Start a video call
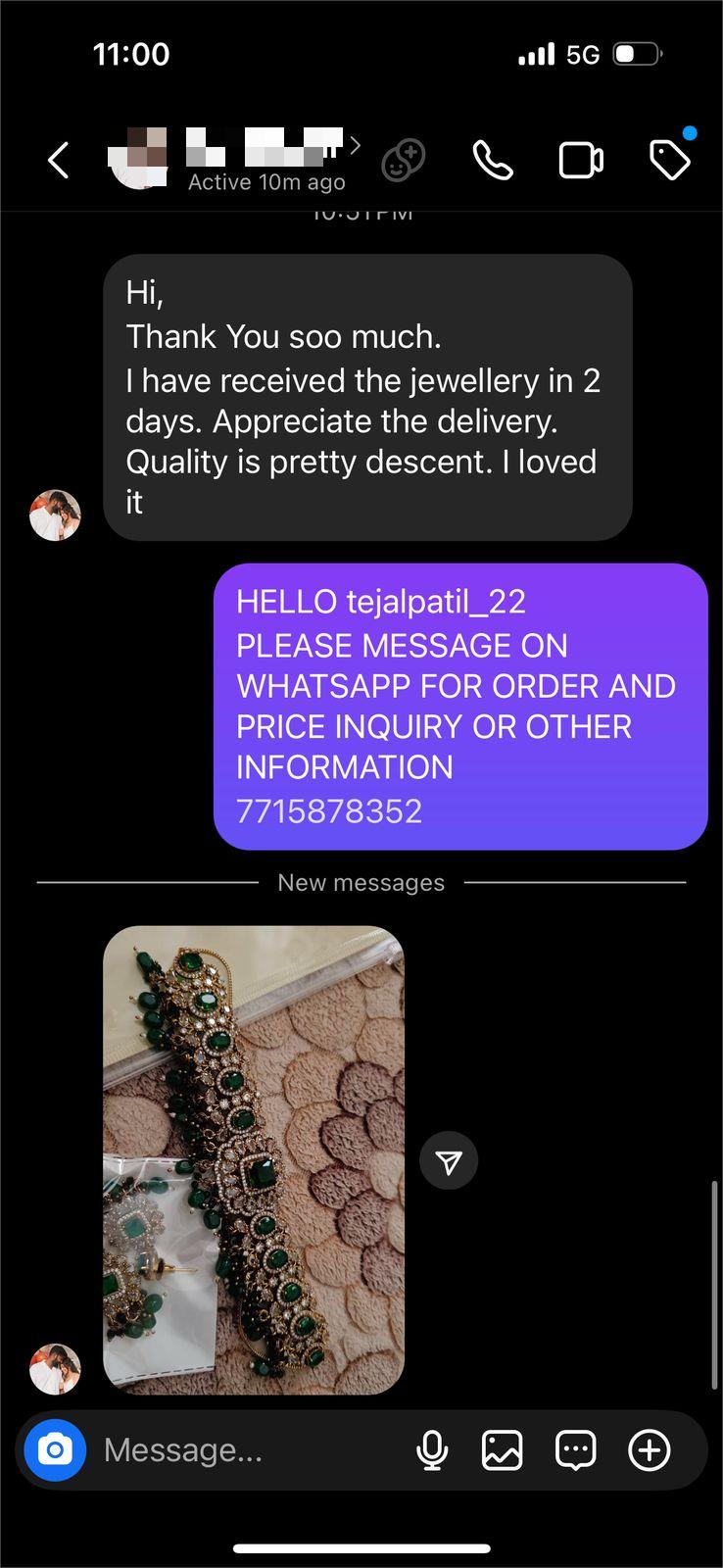Screen dimensions: 723x1568 coord(581,161)
